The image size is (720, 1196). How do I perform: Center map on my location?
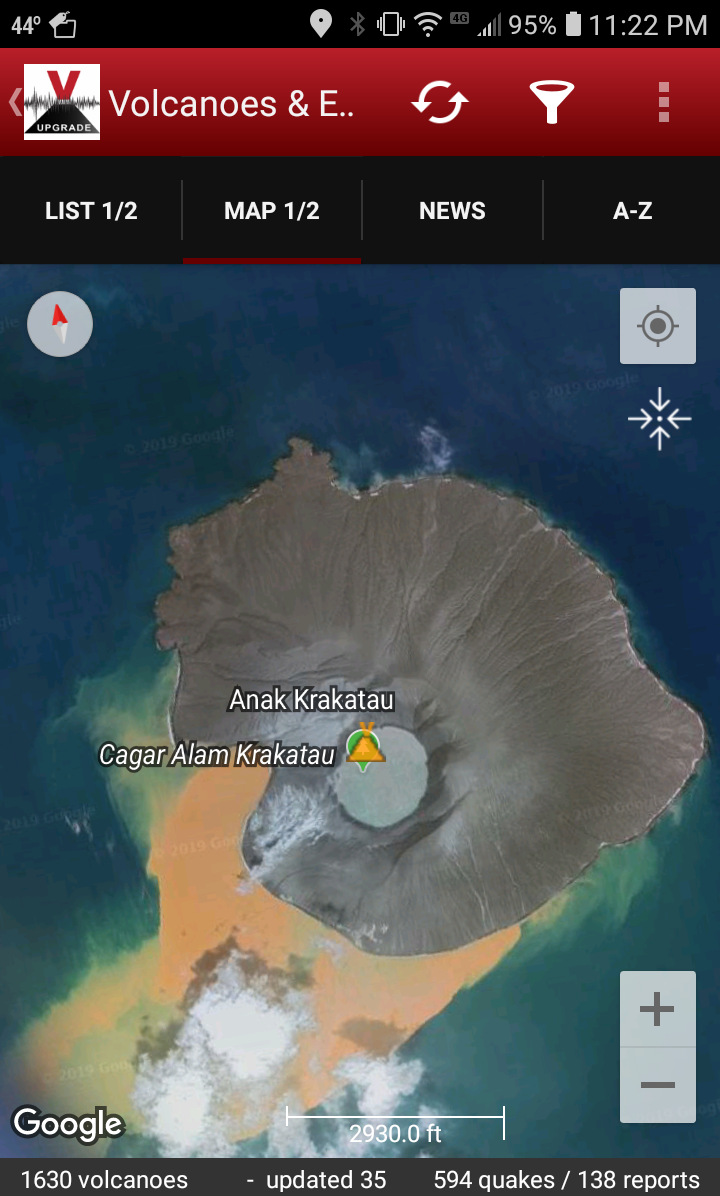[x=657, y=326]
